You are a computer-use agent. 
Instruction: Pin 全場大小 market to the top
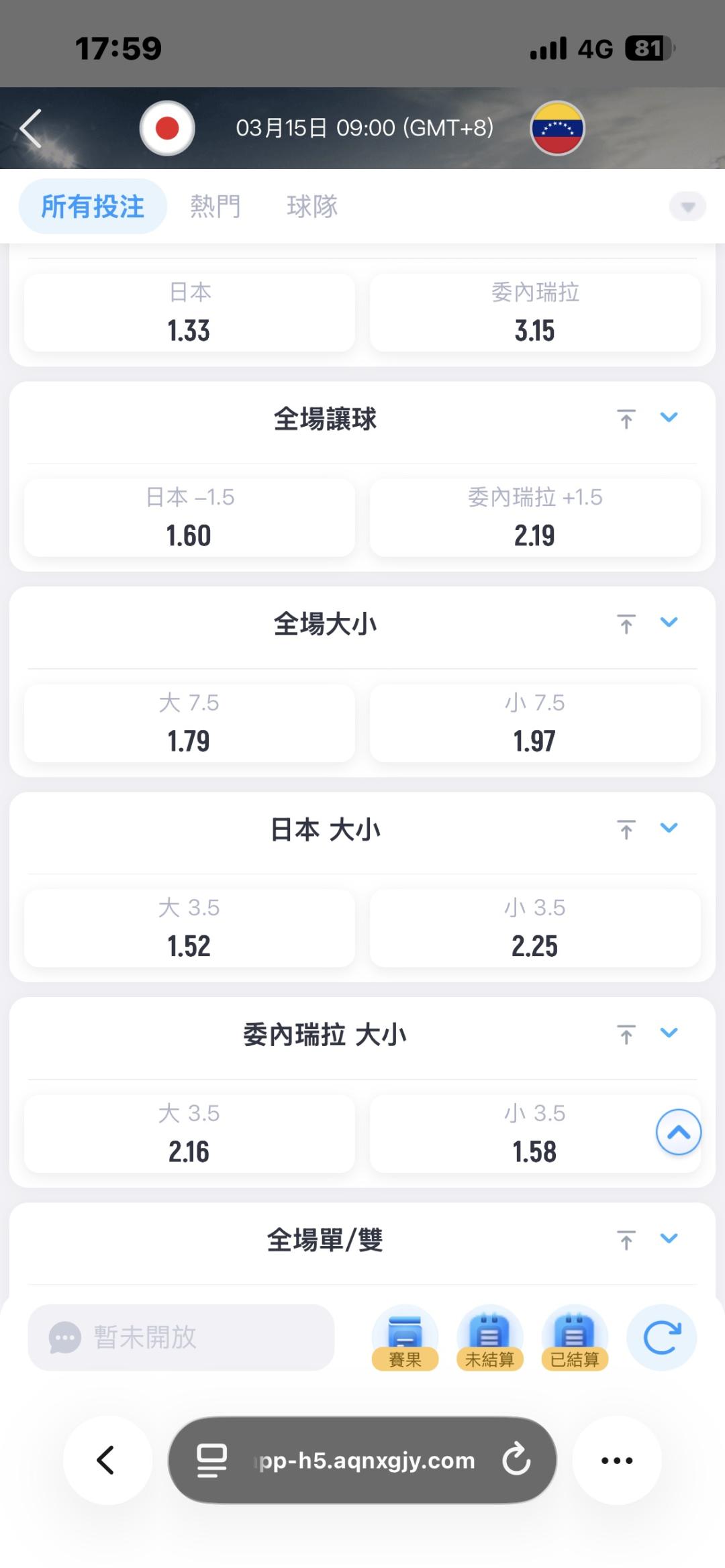tap(626, 624)
